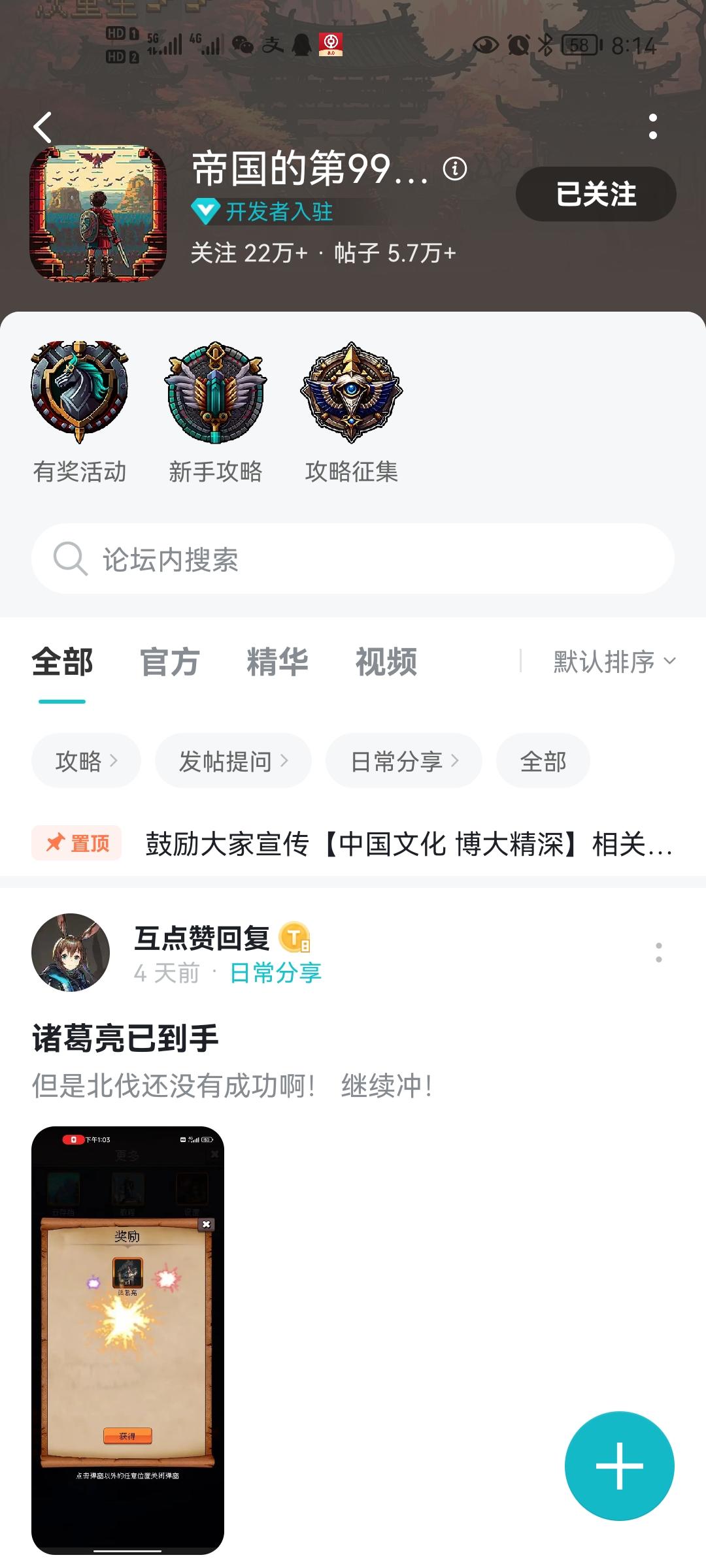Open 攻略征集 section
The height and width of the screenshot is (1568, 706).
pyautogui.click(x=352, y=412)
